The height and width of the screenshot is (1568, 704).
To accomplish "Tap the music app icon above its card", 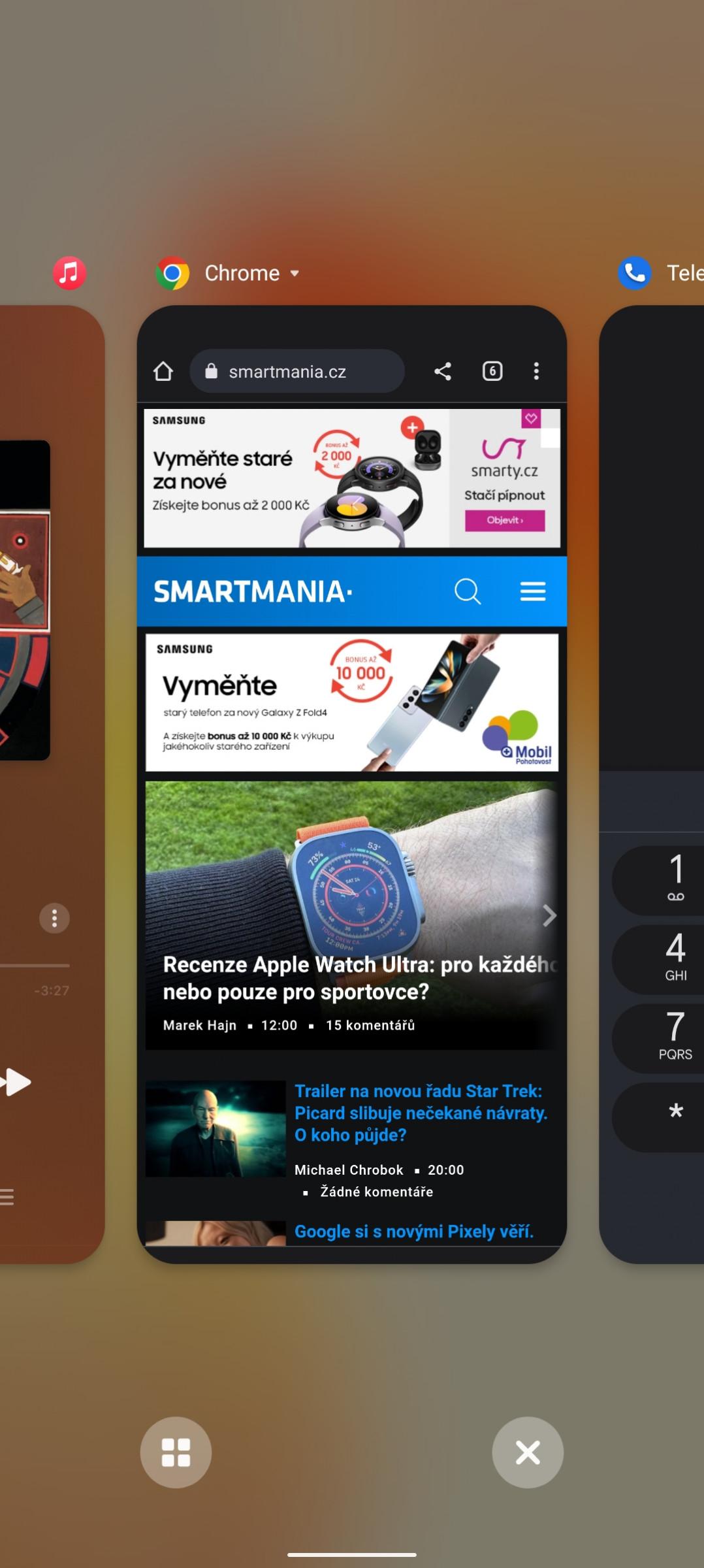I will tap(69, 273).
